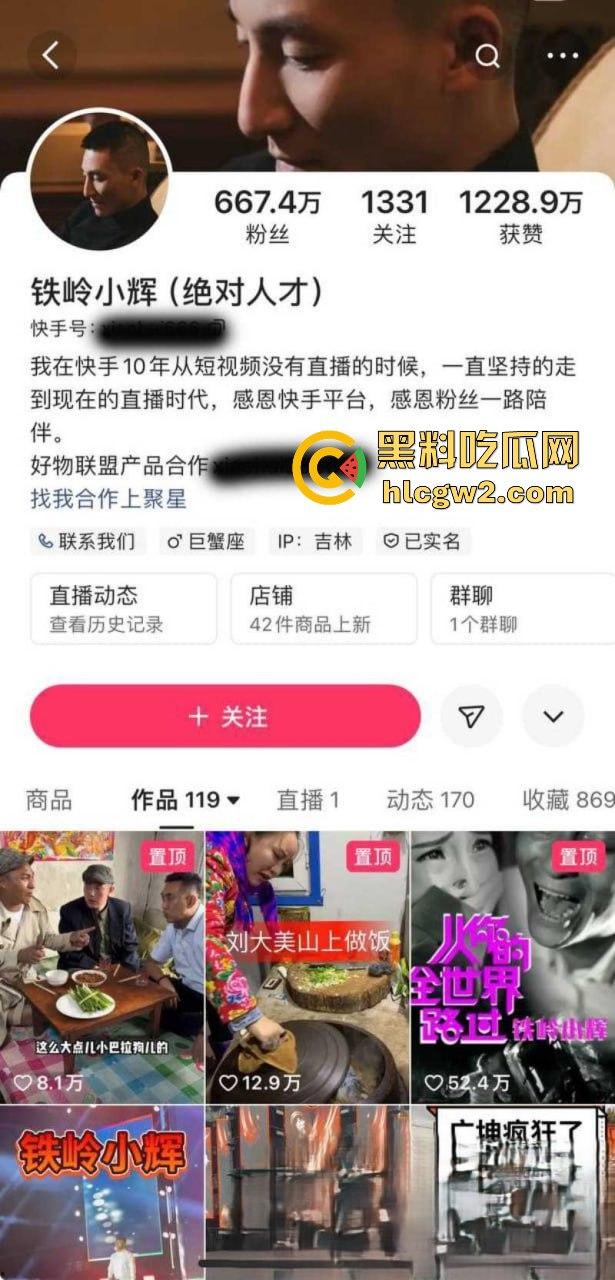Open the search icon in header
The height and width of the screenshot is (1280, 615).
coord(487,57)
